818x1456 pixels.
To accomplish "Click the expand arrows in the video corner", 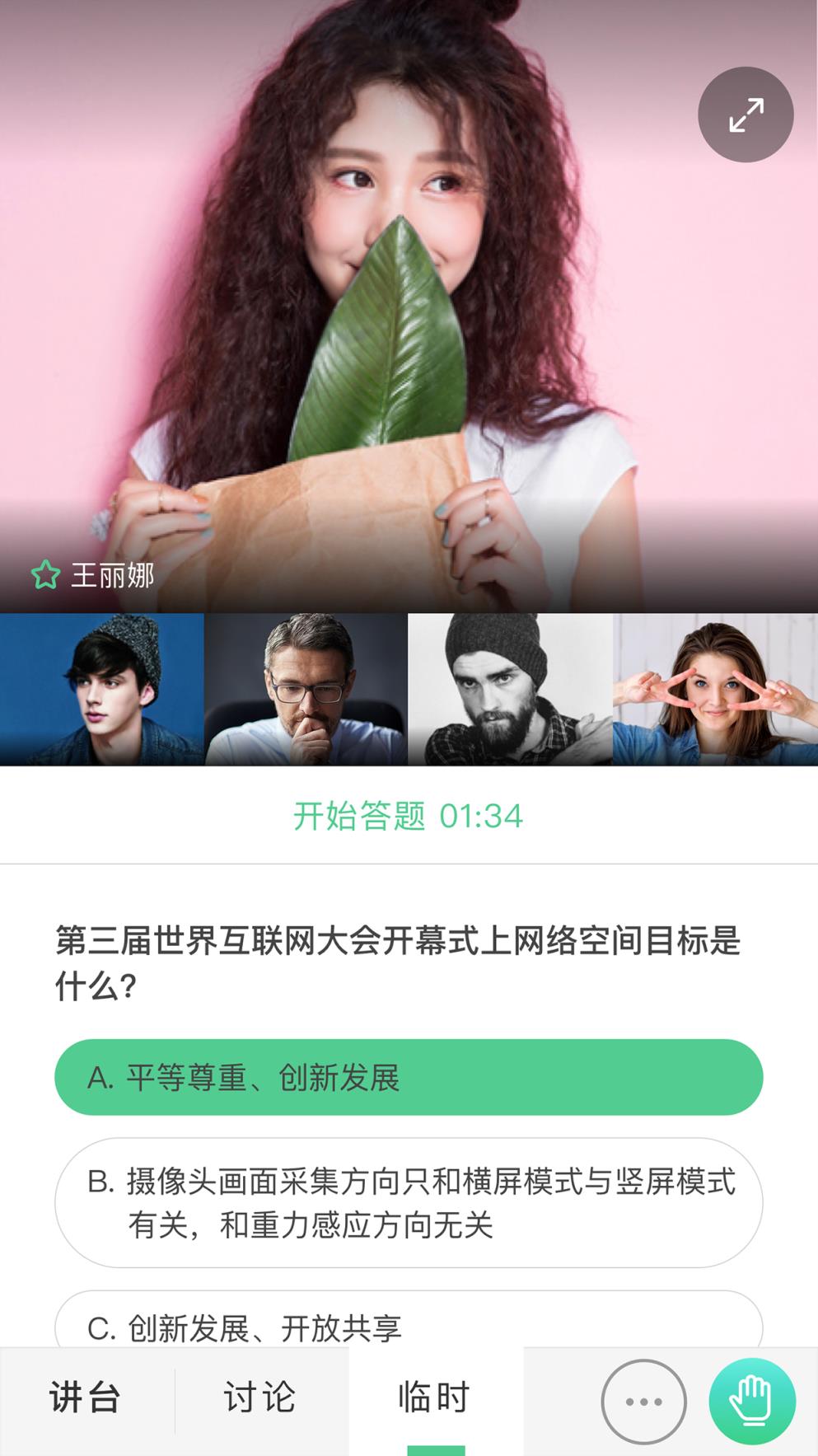I will tap(746, 115).
